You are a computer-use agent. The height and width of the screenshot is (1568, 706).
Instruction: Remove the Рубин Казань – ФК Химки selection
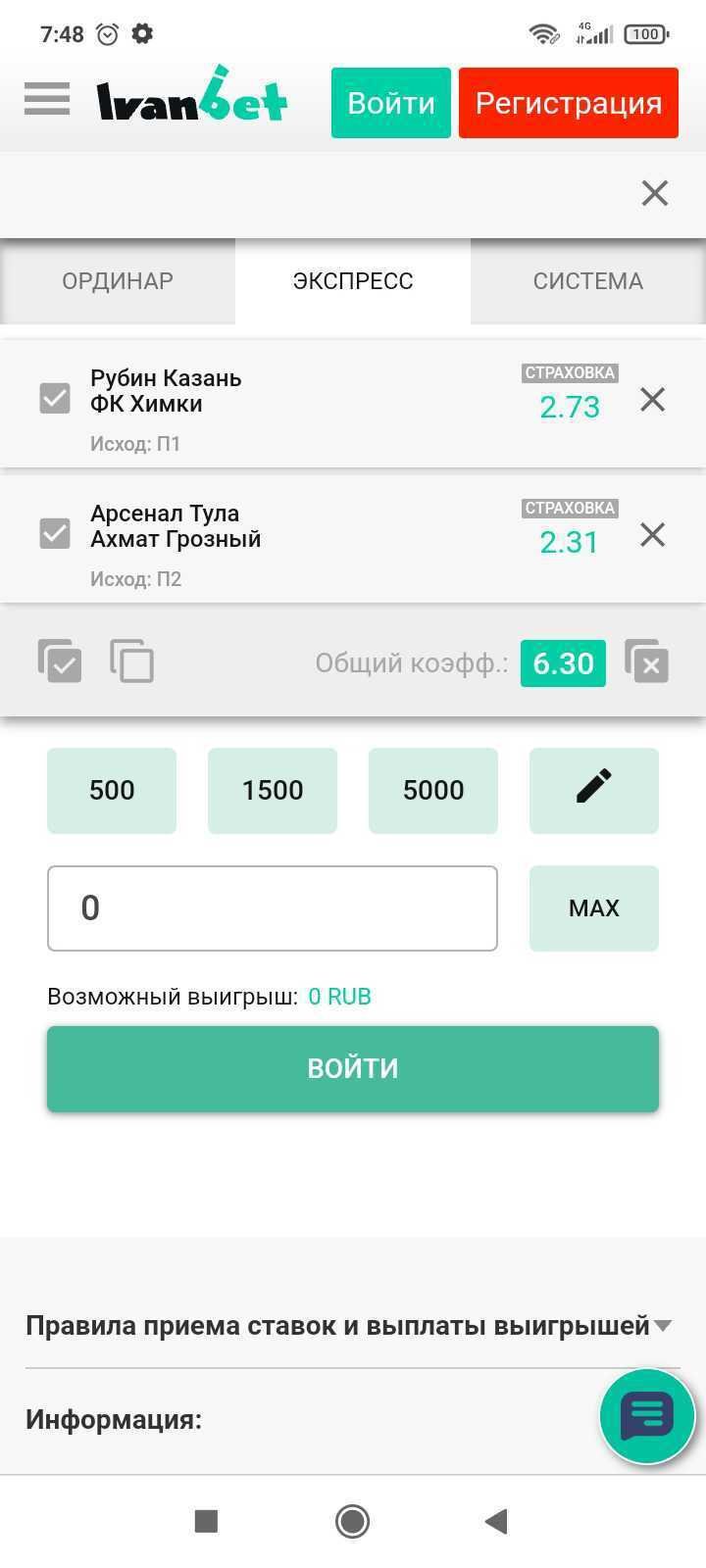click(x=652, y=400)
